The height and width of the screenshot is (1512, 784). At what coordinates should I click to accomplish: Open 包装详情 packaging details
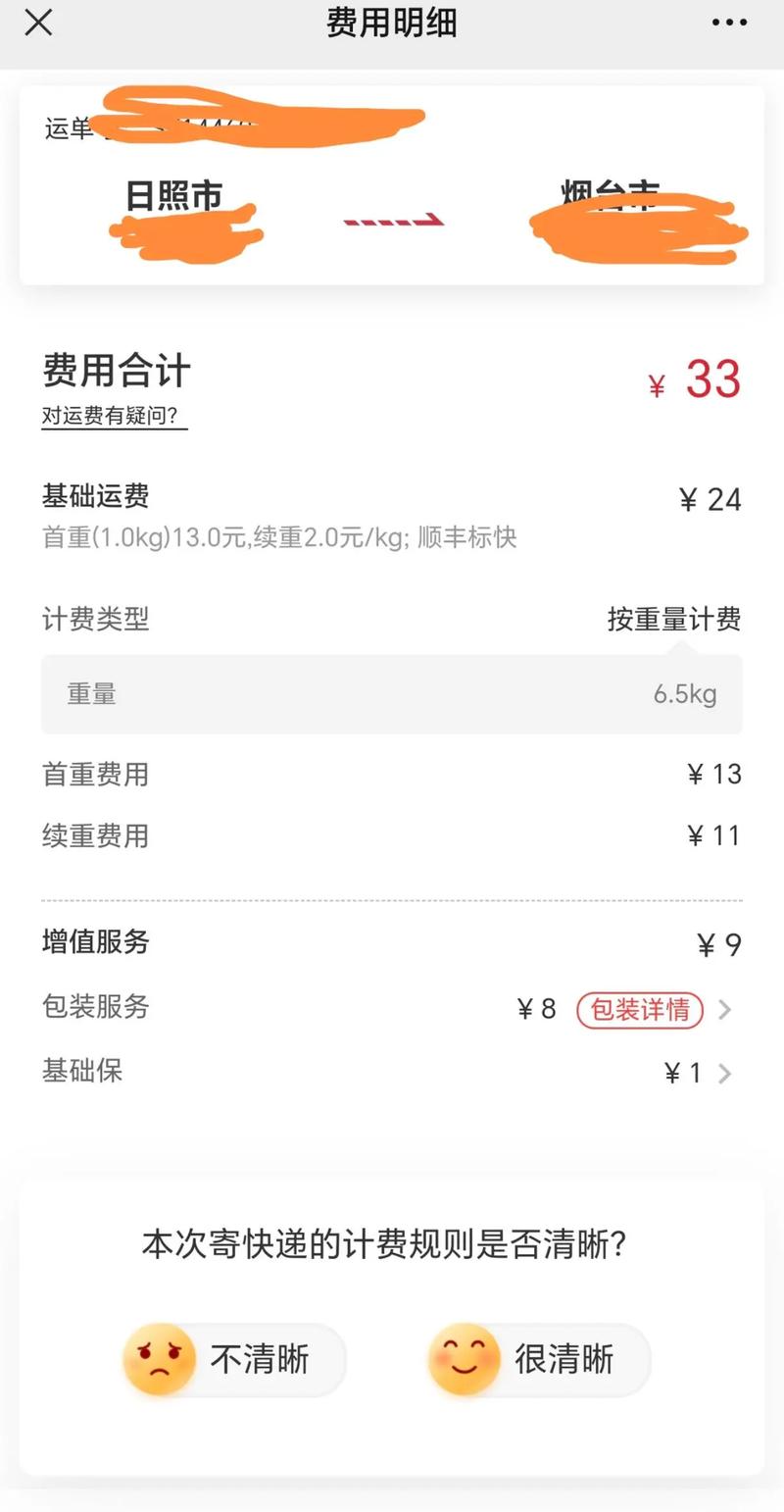coord(639,1010)
